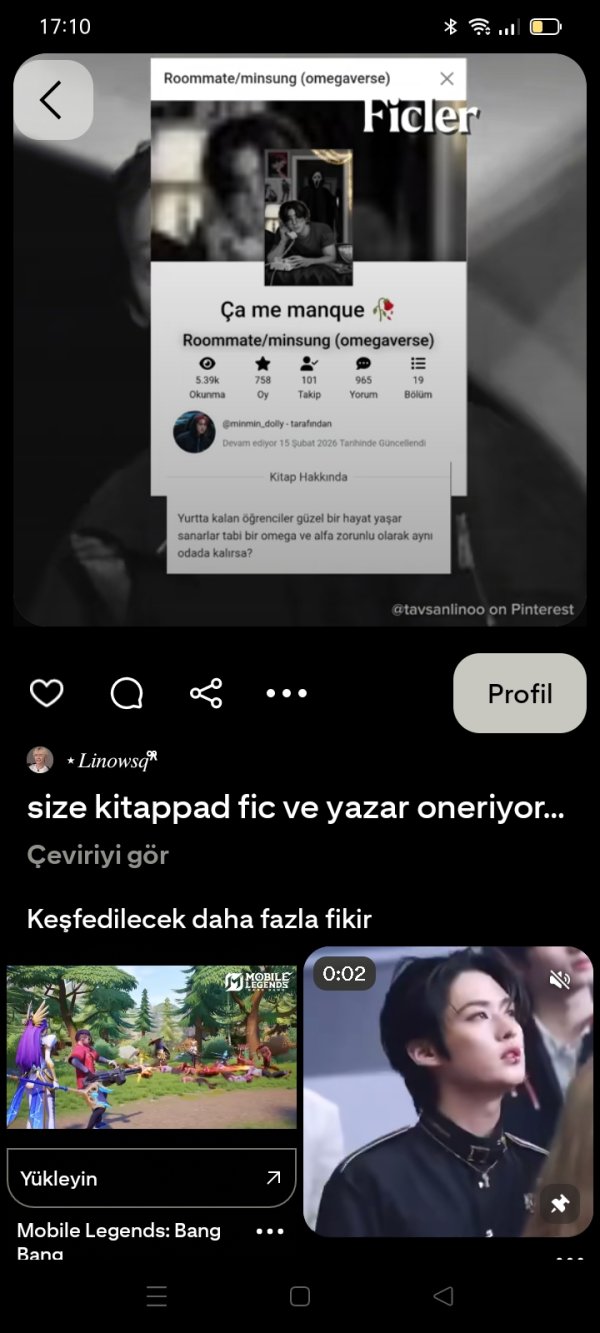Share this pin

(x=206, y=693)
